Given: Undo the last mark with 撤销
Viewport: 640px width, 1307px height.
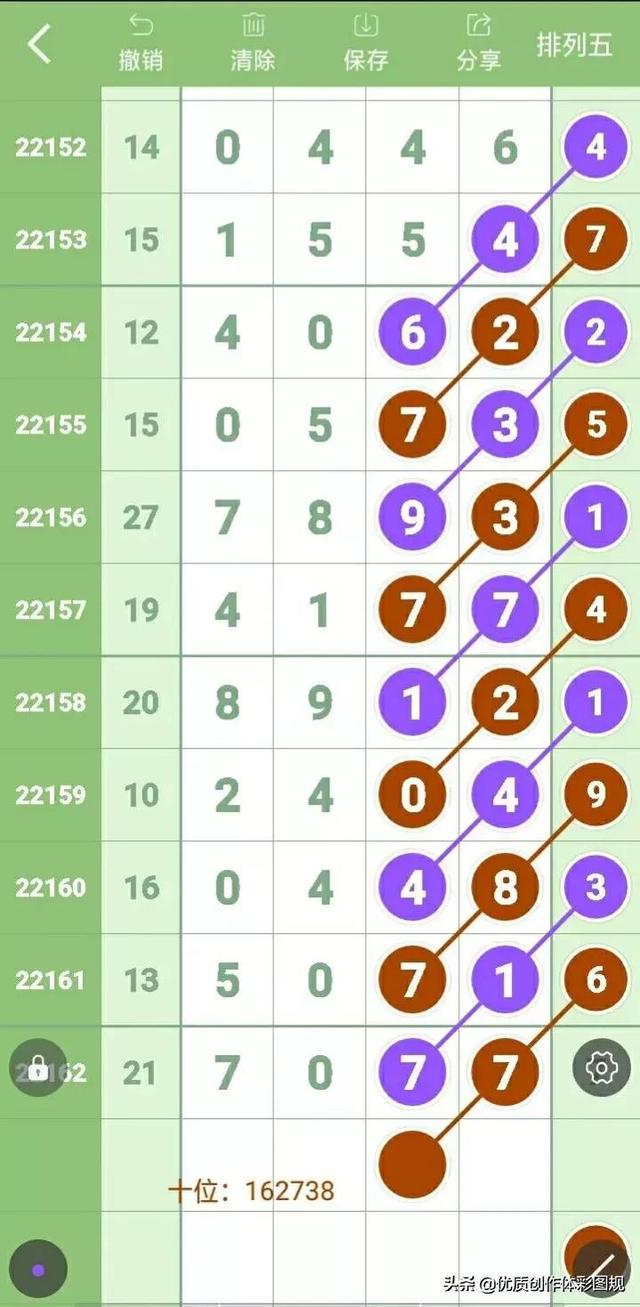Looking at the screenshot, I should point(141,43).
